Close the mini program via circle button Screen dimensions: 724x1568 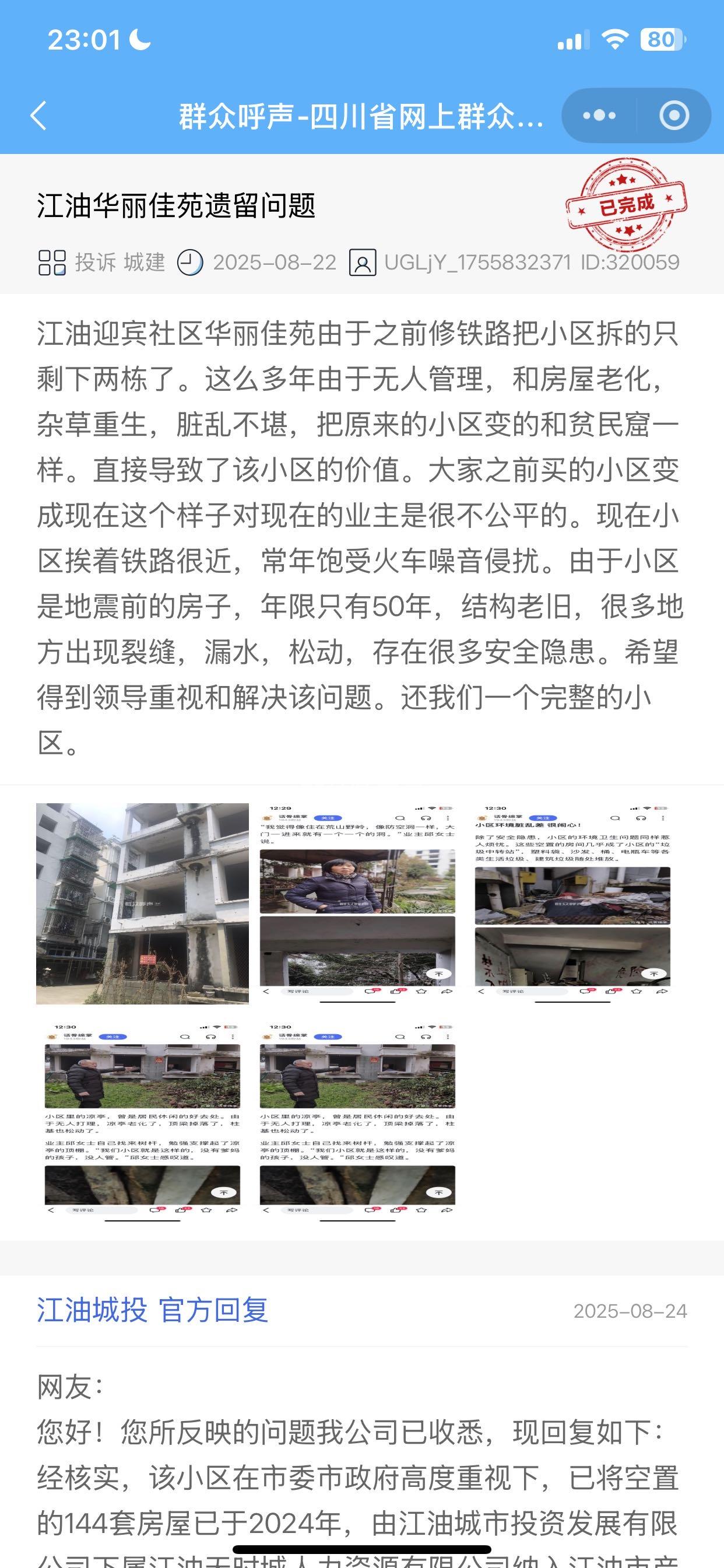point(674,116)
